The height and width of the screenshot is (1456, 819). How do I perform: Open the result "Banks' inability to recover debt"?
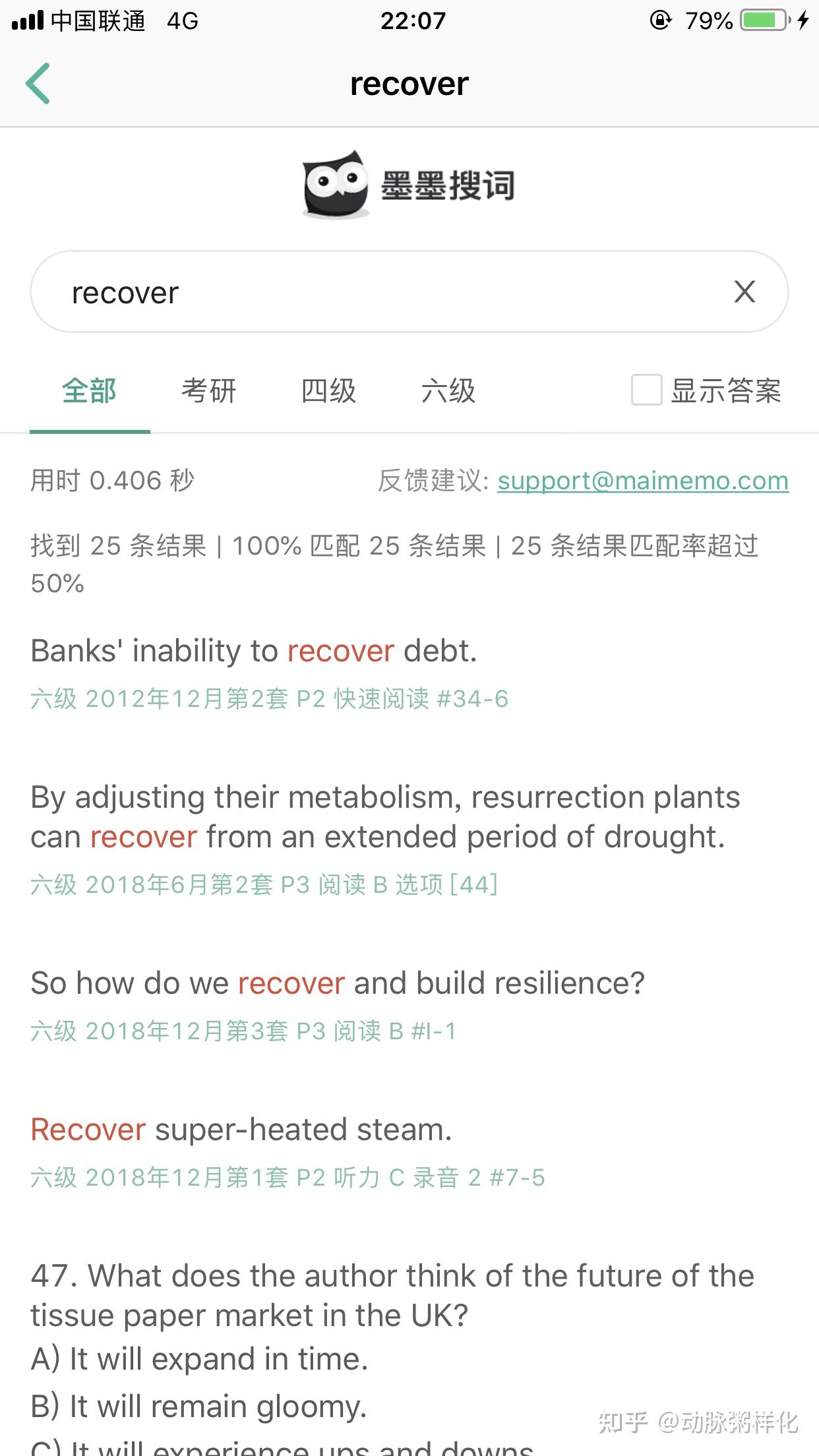click(254, 652)
